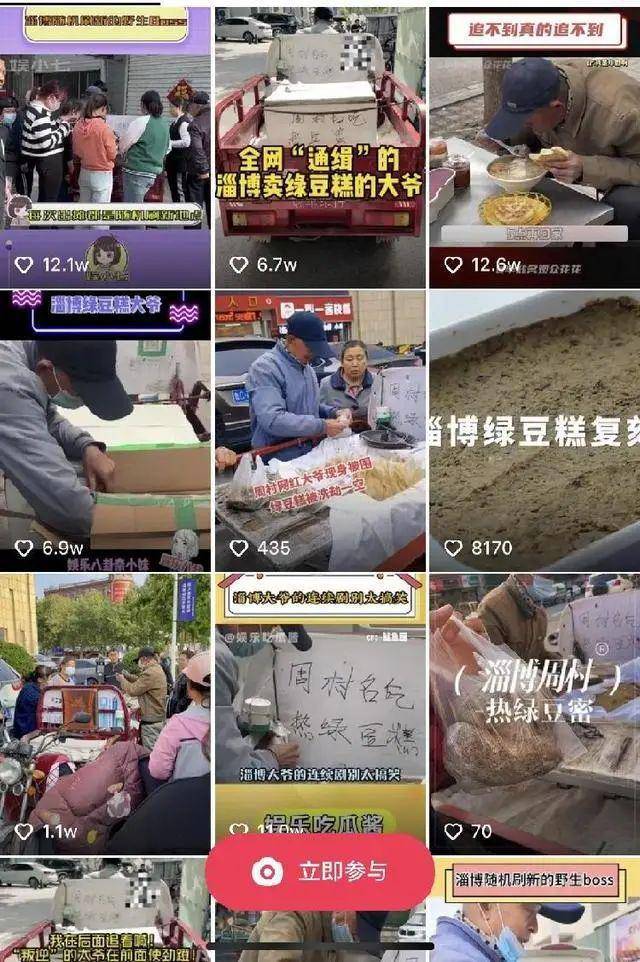Watch the 淄博绿豆糕大爷 video with 6.9w likes
Viewport: 640px width, 962px height.
(105, 430)
